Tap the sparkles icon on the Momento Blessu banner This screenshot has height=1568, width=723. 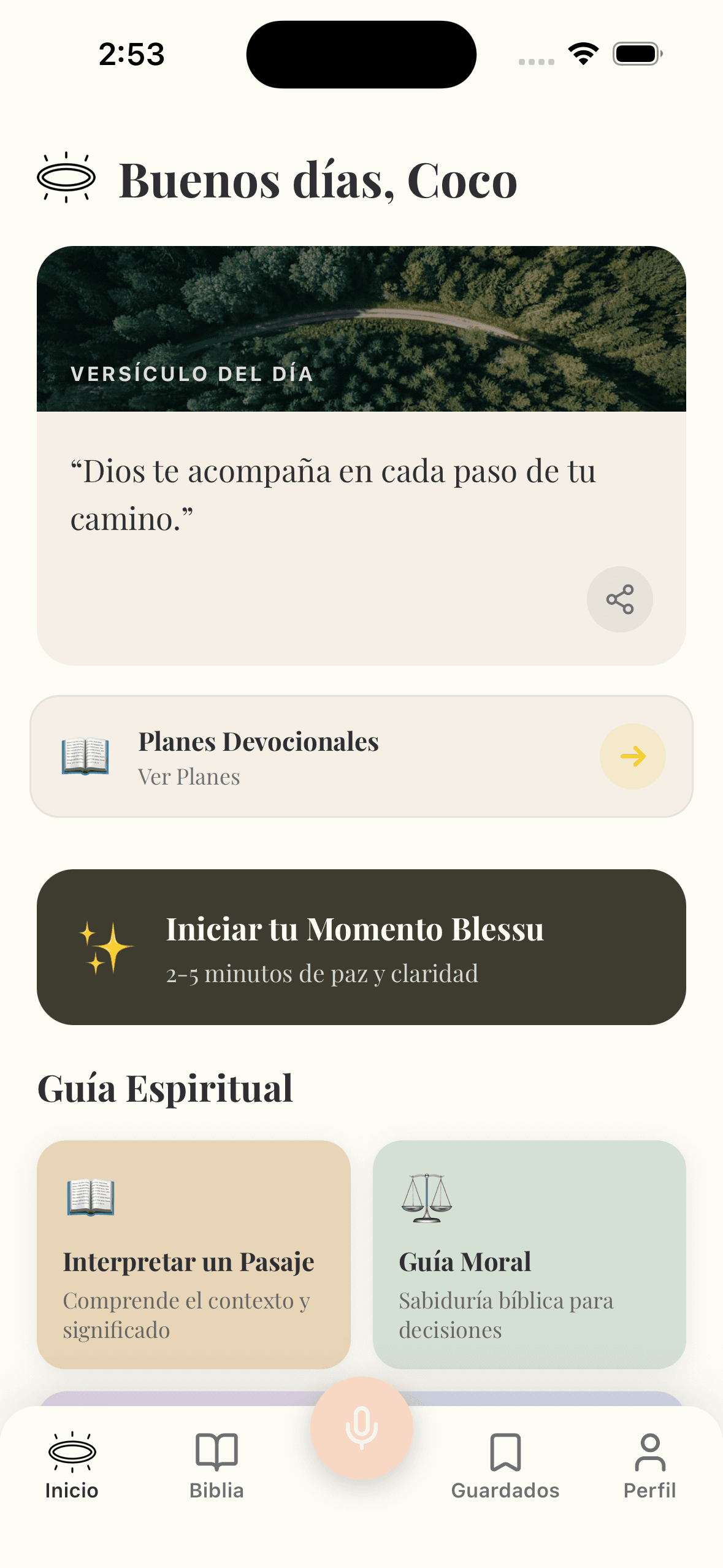click(x=108, y=947)
